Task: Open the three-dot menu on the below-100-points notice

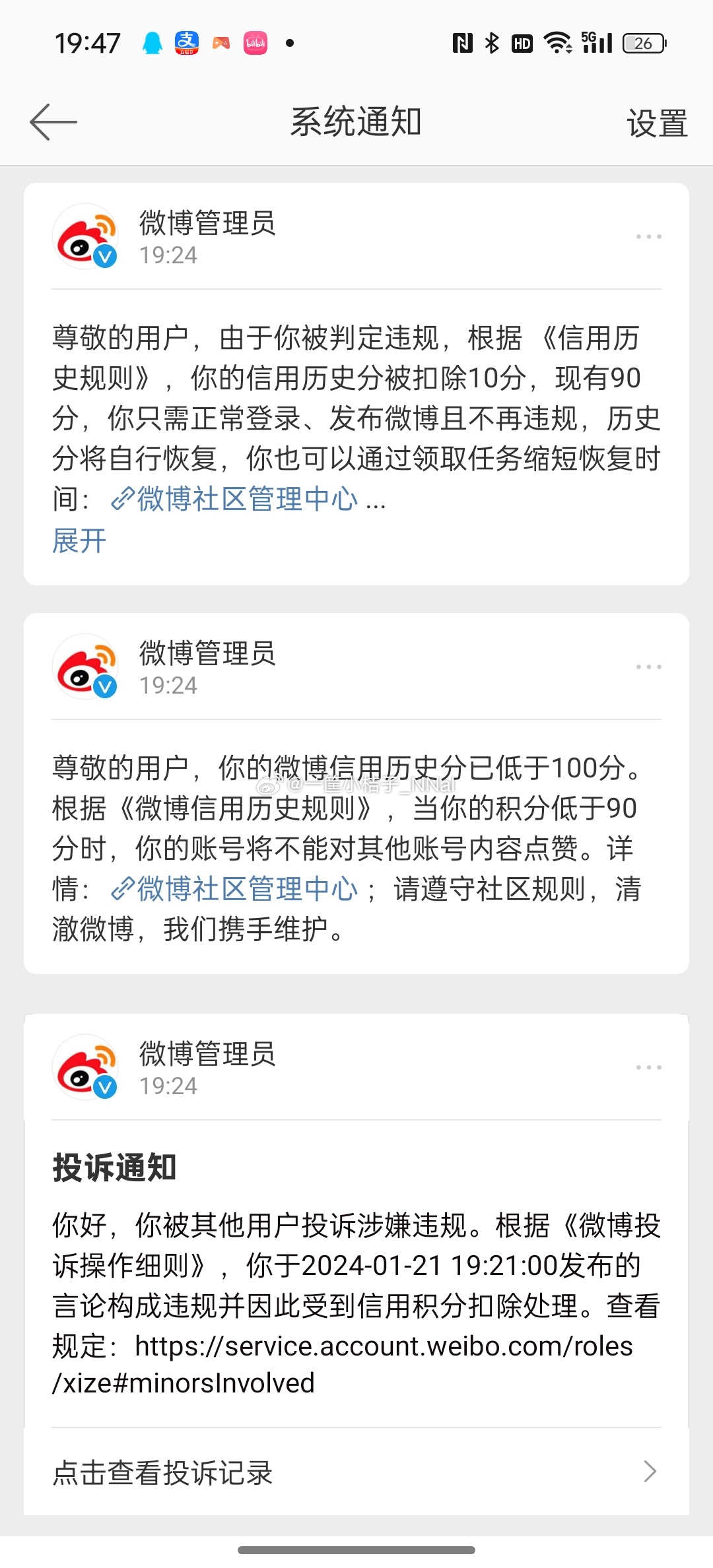Action: (648, 667)
